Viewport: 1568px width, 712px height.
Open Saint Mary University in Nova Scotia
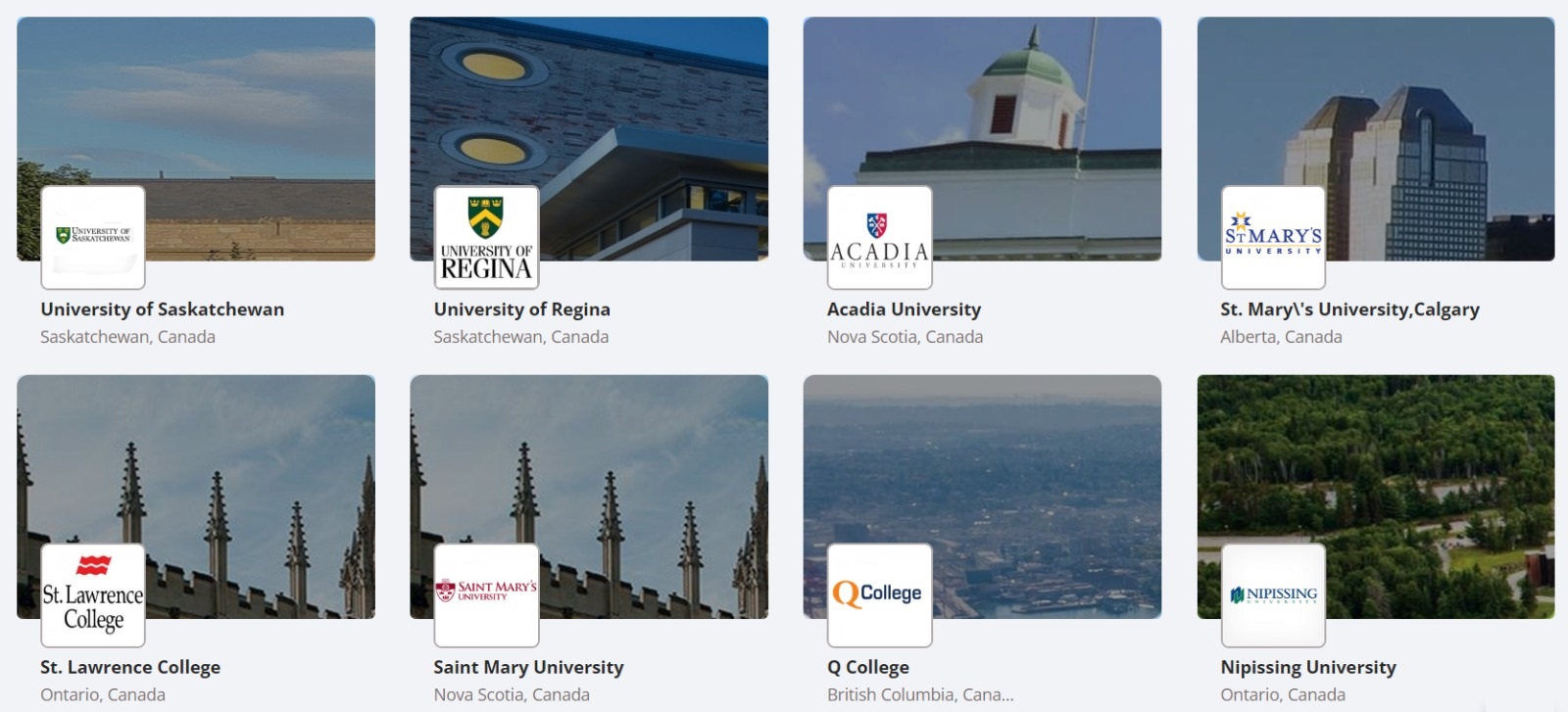528,667
